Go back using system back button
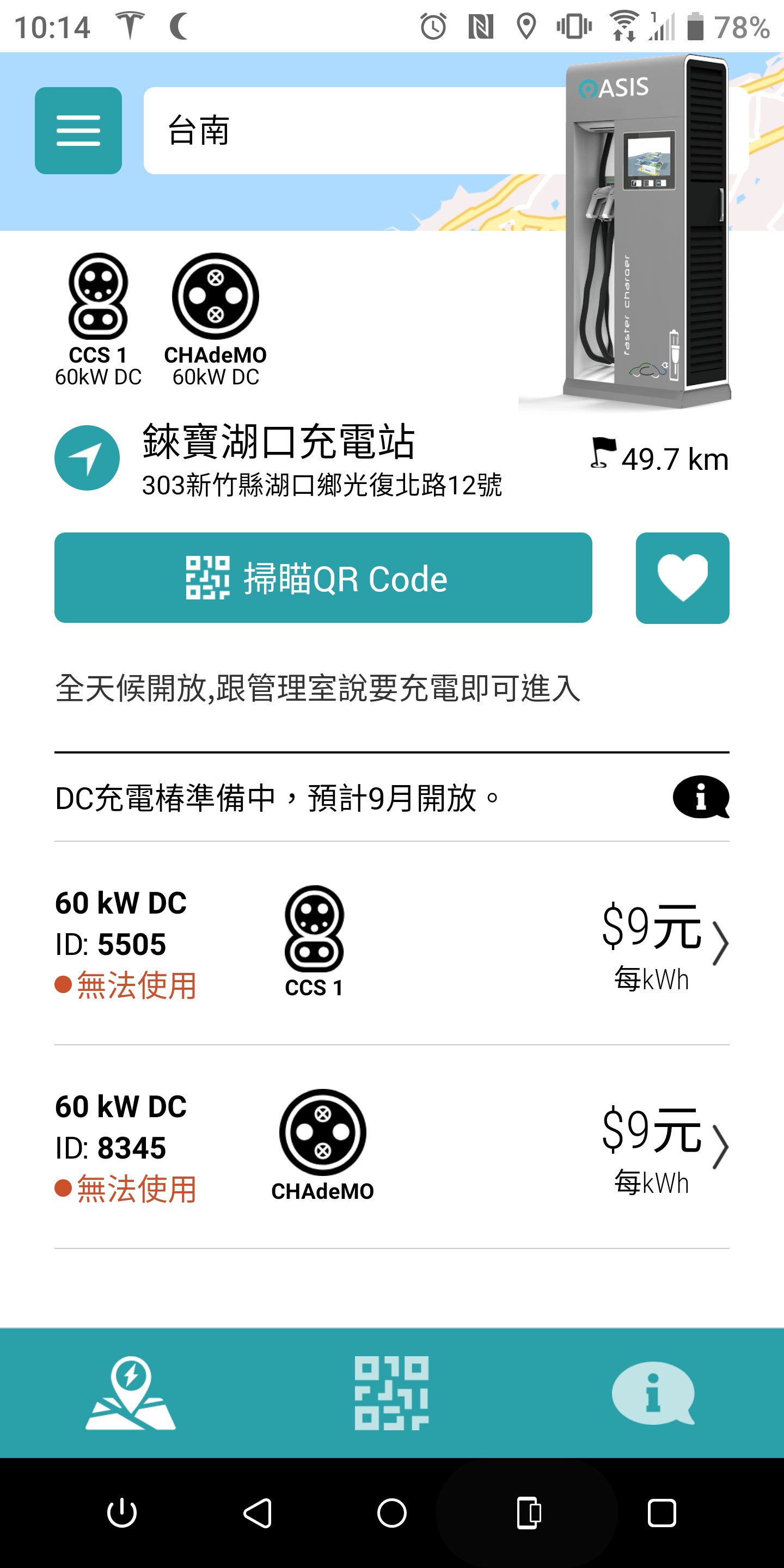Viewport: 784px width, 1568px height. point(258,1512)
